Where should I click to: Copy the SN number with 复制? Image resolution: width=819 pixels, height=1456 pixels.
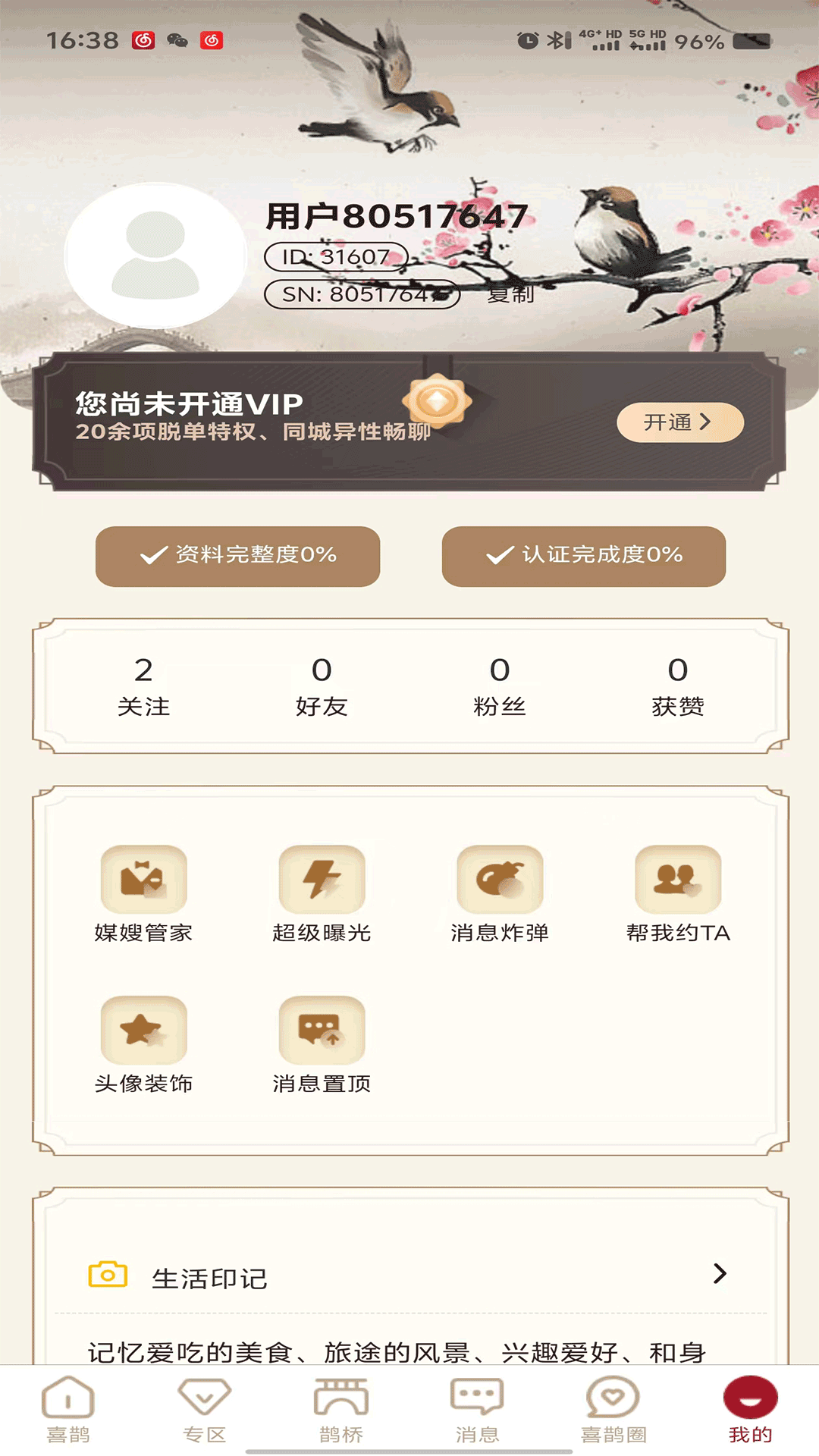[510, 294]
